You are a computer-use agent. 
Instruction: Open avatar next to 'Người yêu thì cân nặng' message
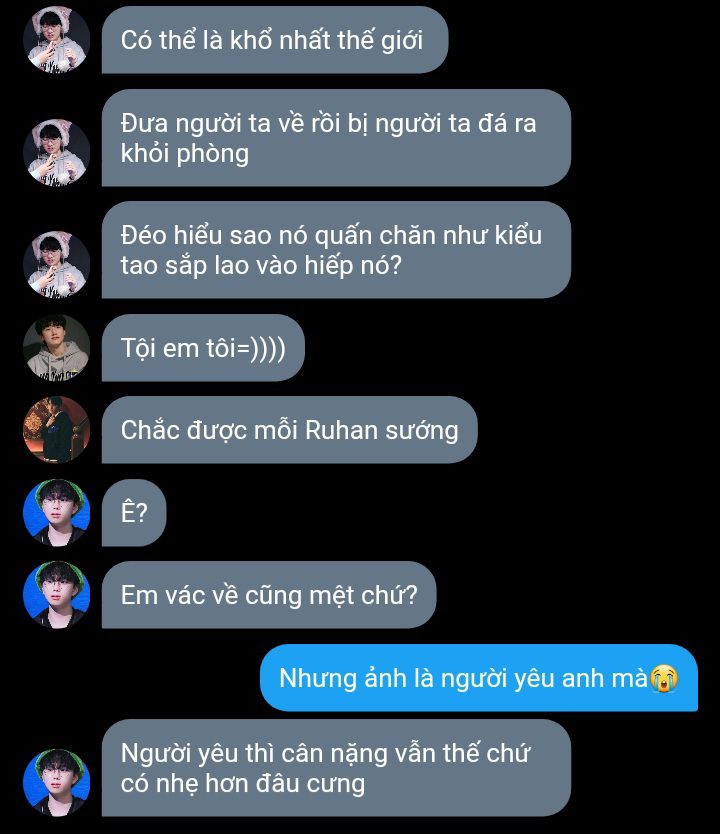click(57, 783)
